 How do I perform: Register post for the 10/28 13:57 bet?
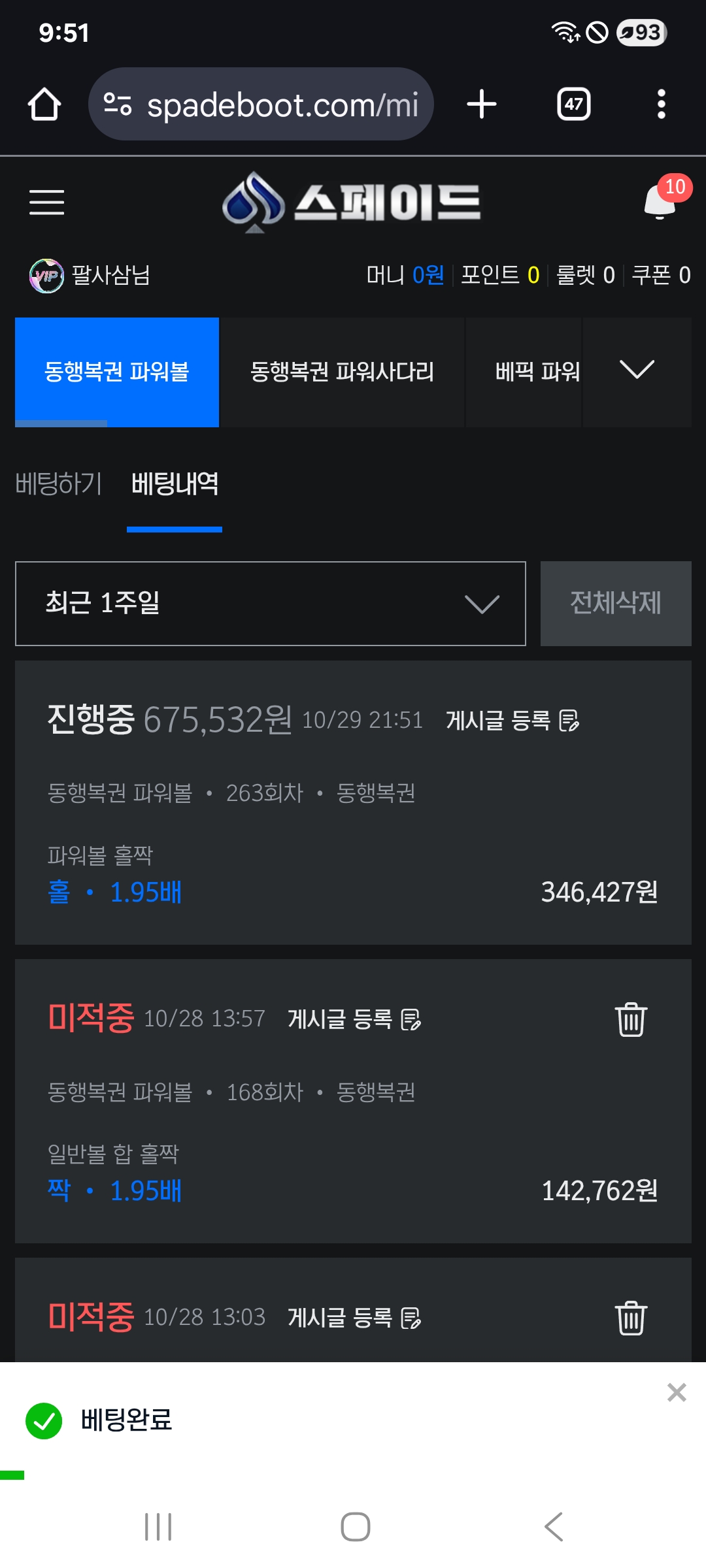(354, 1019)
